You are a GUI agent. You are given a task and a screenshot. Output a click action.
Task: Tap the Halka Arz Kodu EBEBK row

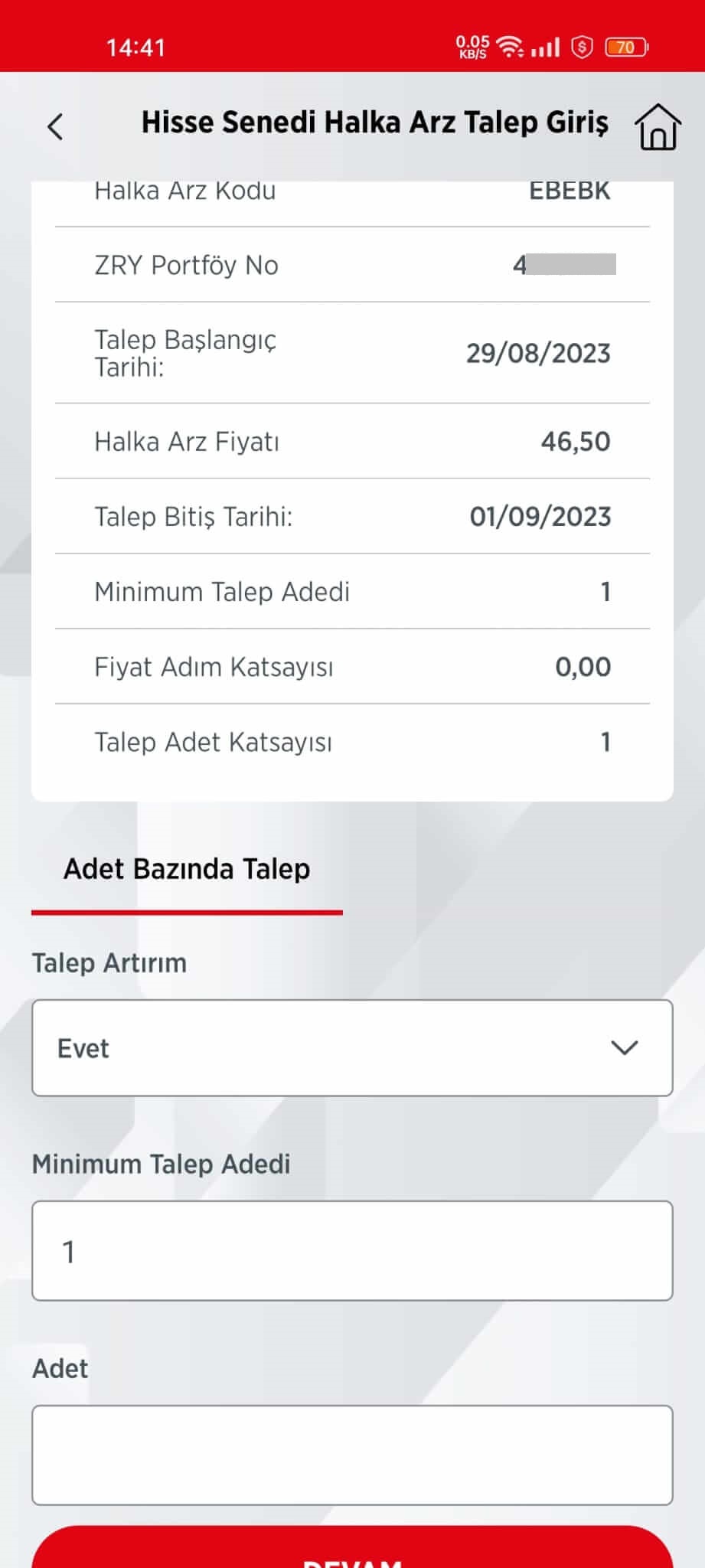coord(352,191)
